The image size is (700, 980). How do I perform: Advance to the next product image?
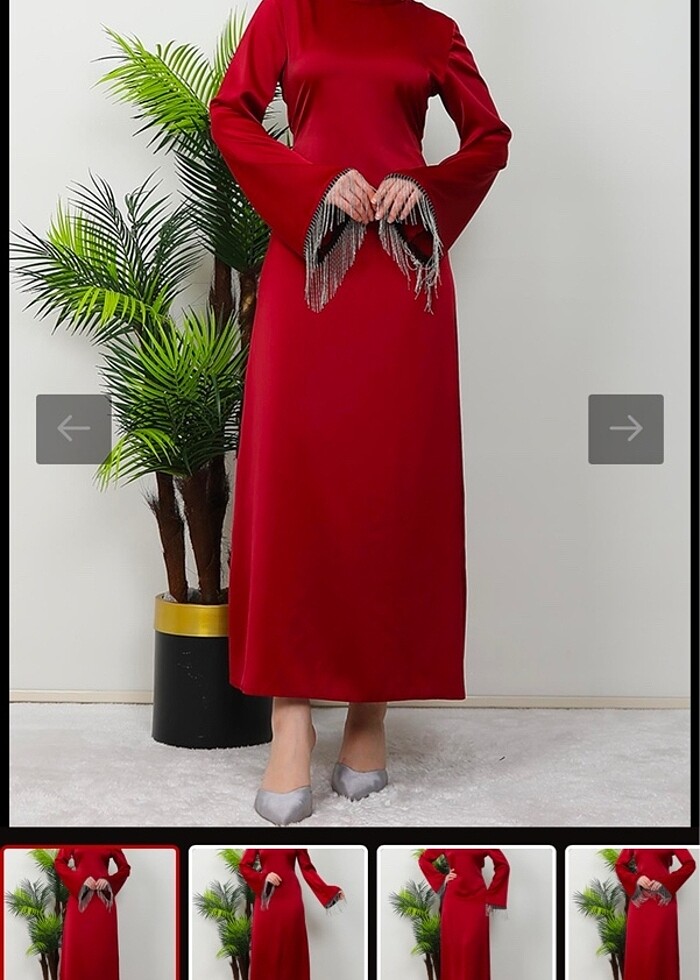[625, 429]
